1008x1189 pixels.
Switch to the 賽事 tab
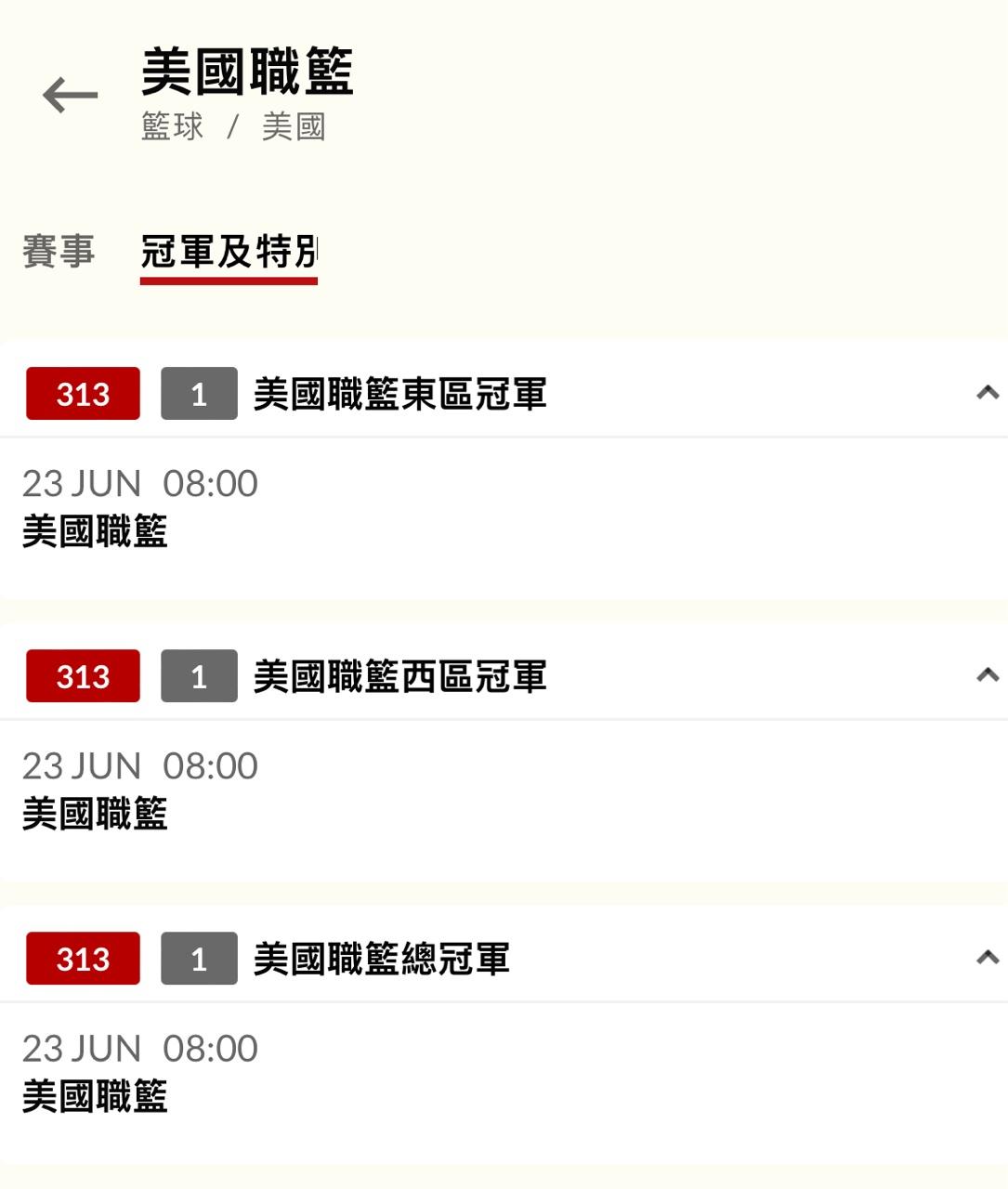pos(59,252)
